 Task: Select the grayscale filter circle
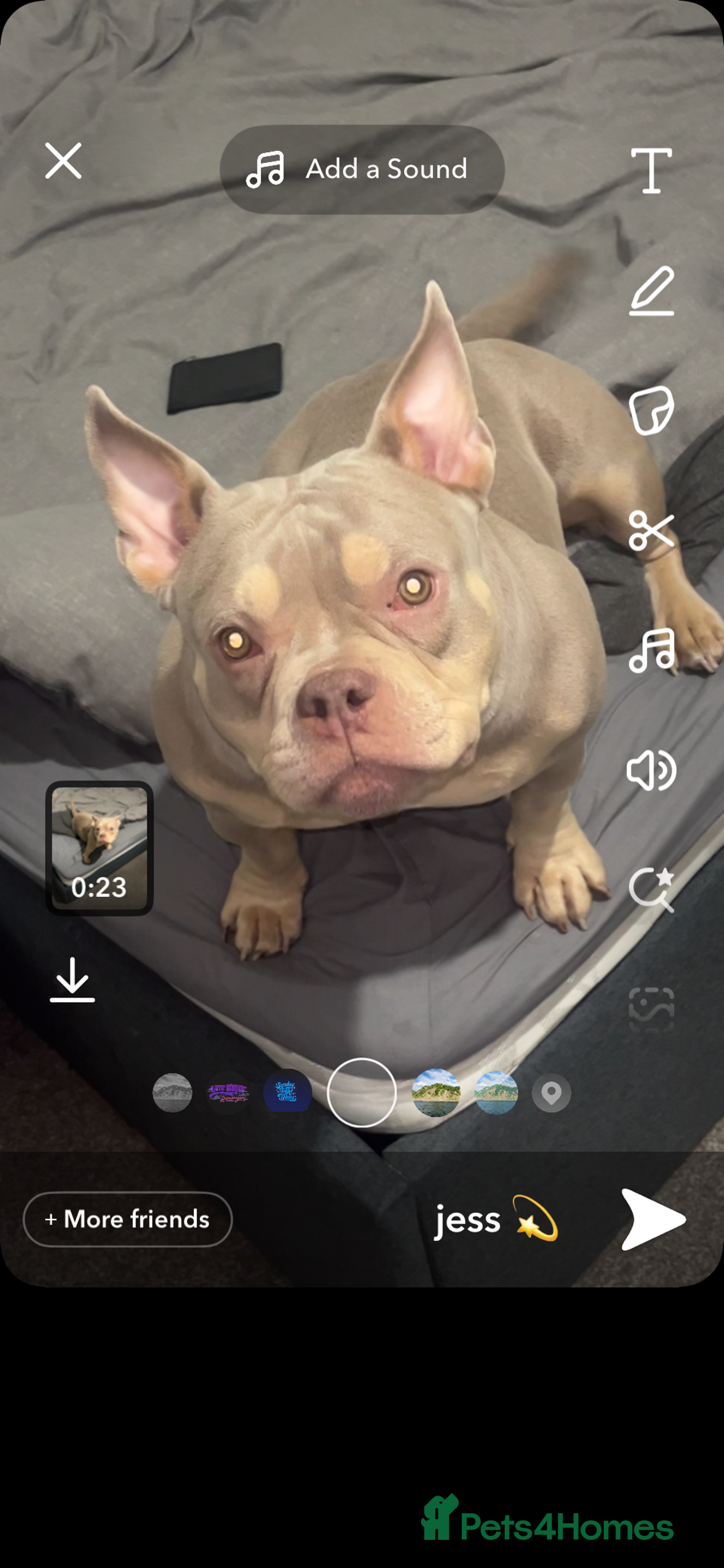point(172,1093)
